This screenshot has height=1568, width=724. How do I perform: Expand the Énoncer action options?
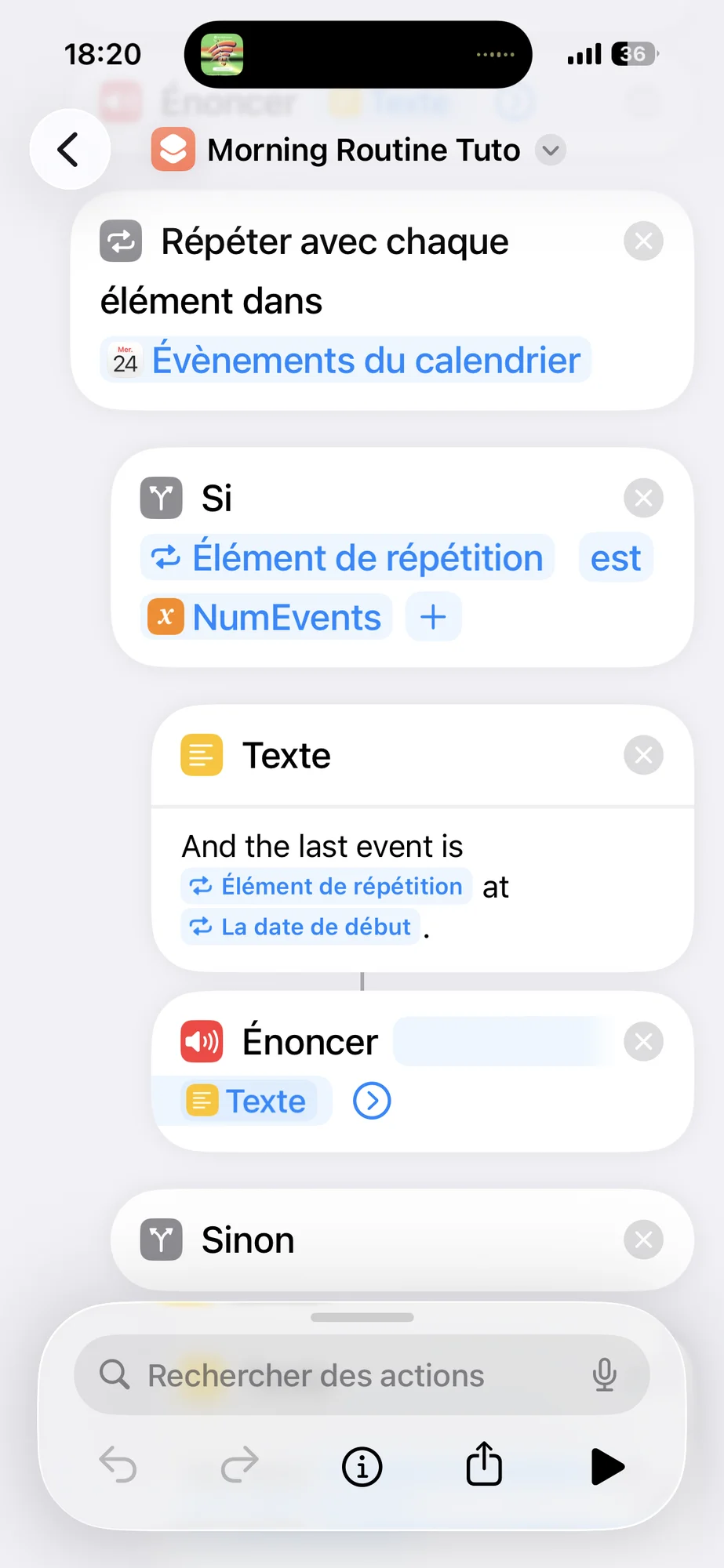click(x=372, y=1101)
